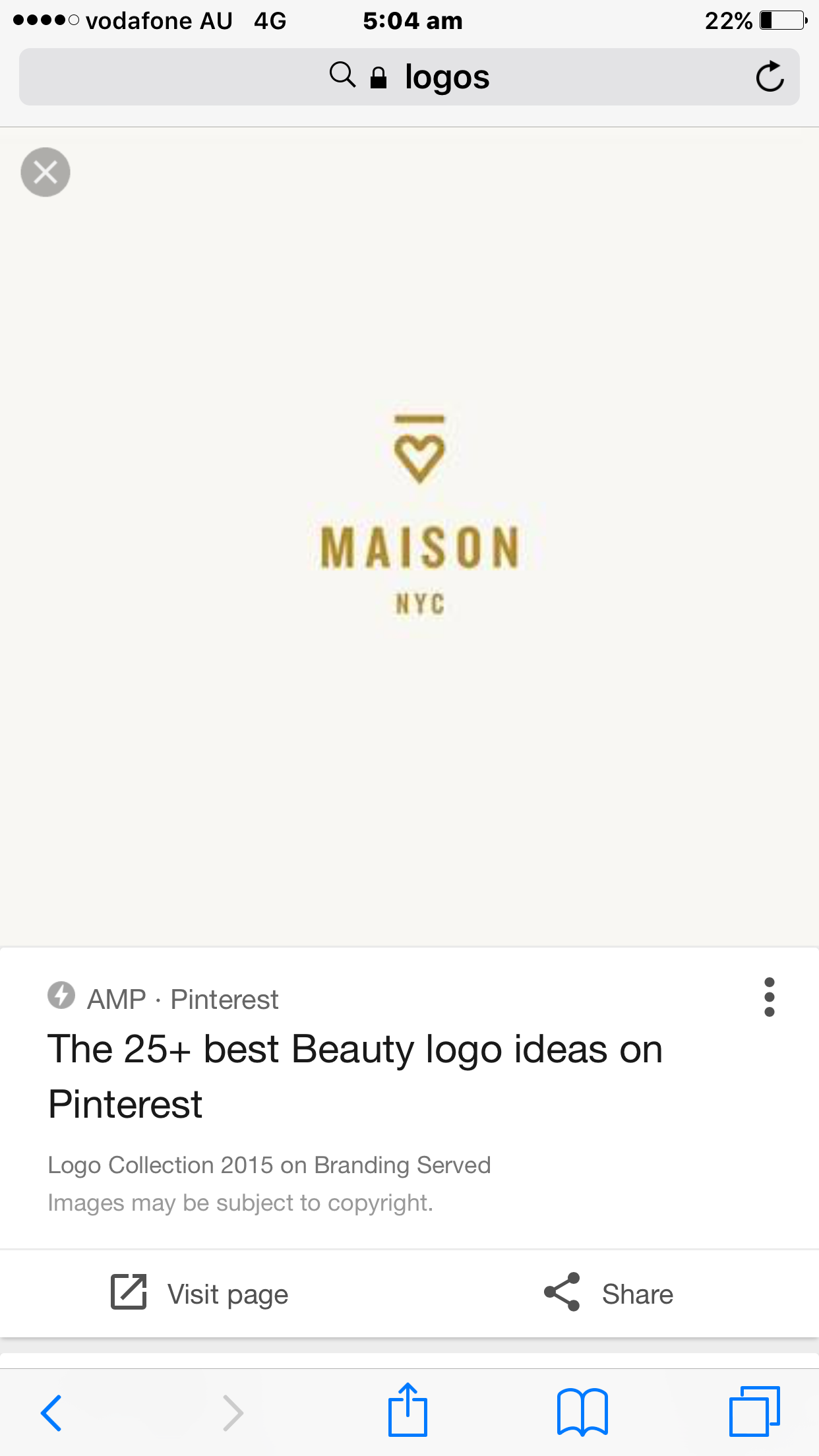Screen dimensions: 819x1456
Task: Open 'The 25+ best Beauty logo ideas' result
Action: [355, 1076]
